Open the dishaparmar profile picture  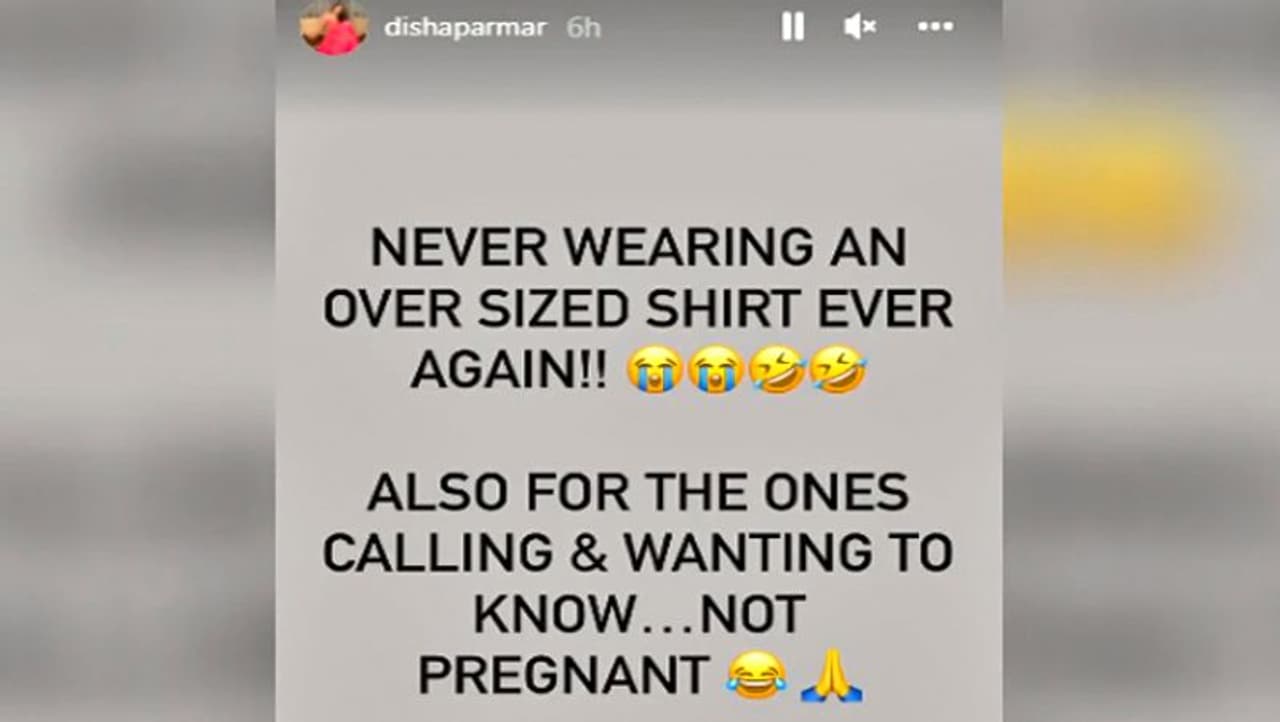click(333, 27)
